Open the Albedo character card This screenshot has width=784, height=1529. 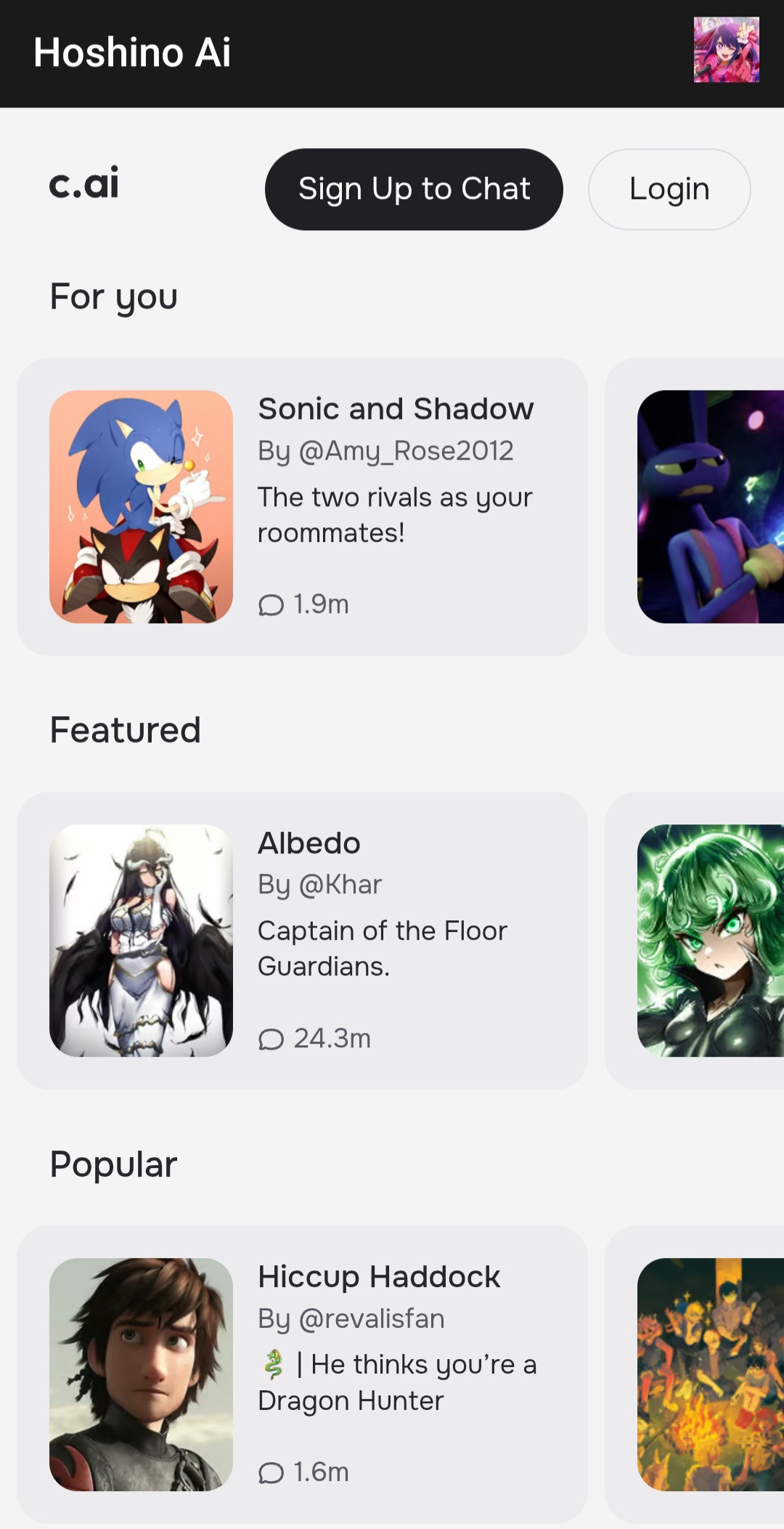pyautogui.click(x=302, y=940)
